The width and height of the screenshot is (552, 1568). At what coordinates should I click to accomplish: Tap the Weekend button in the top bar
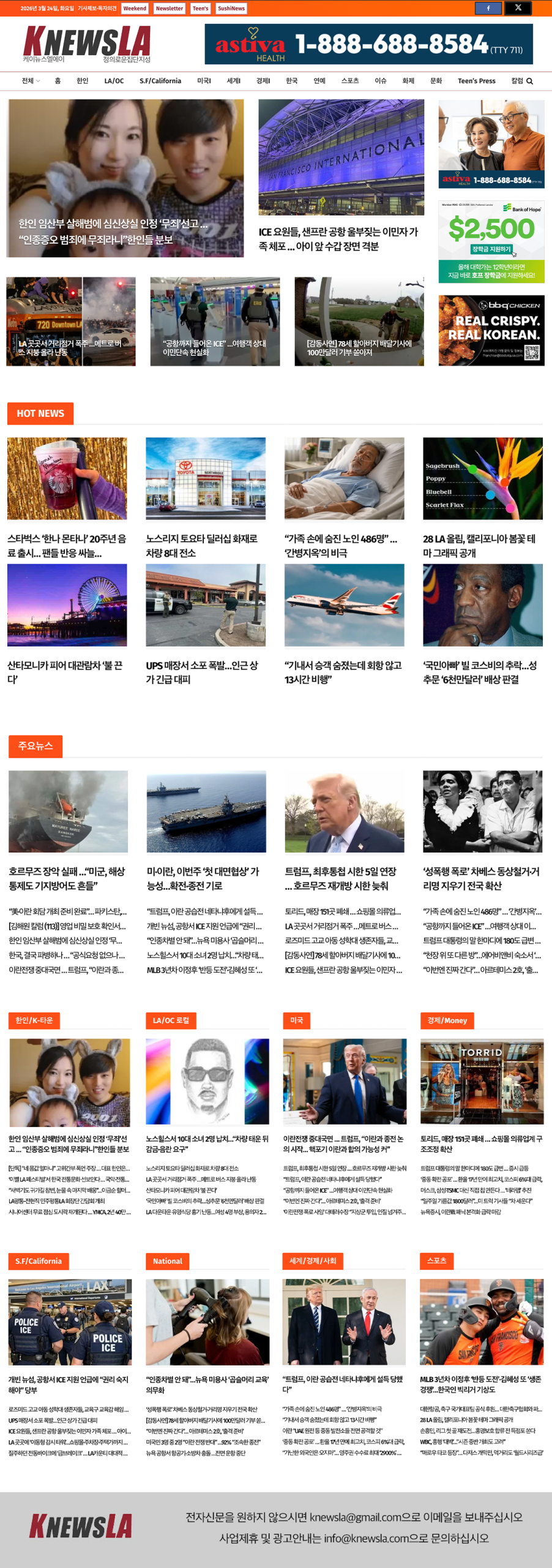coord(134,9)
